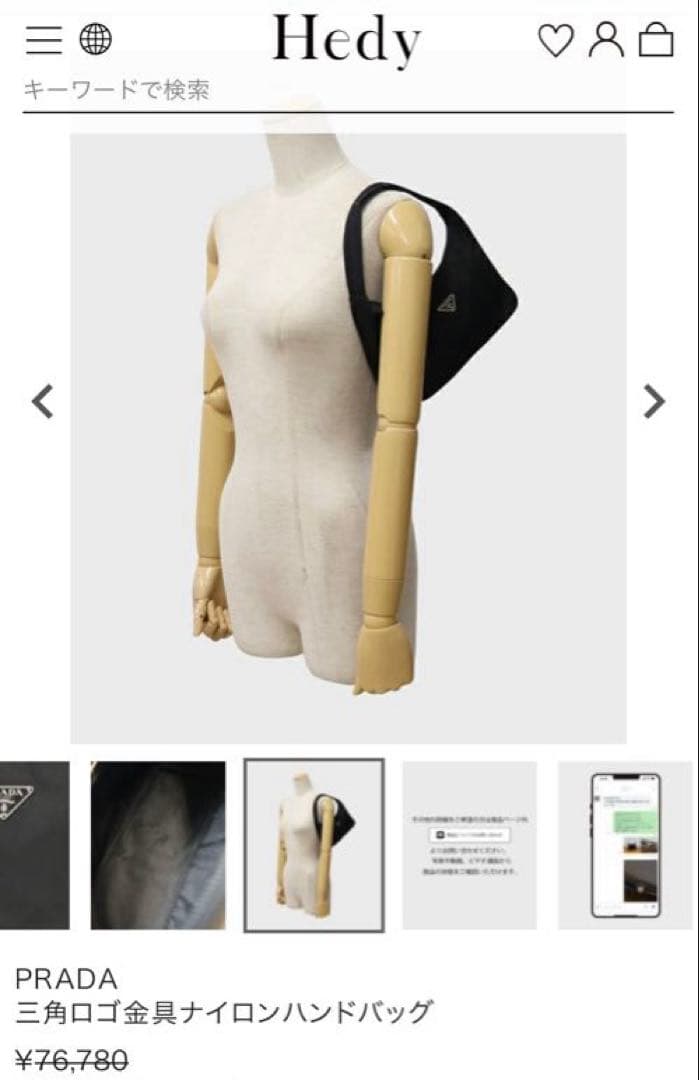Open the shopping bag
This screenshot has height=1080, width=699.
click(656, 40)
